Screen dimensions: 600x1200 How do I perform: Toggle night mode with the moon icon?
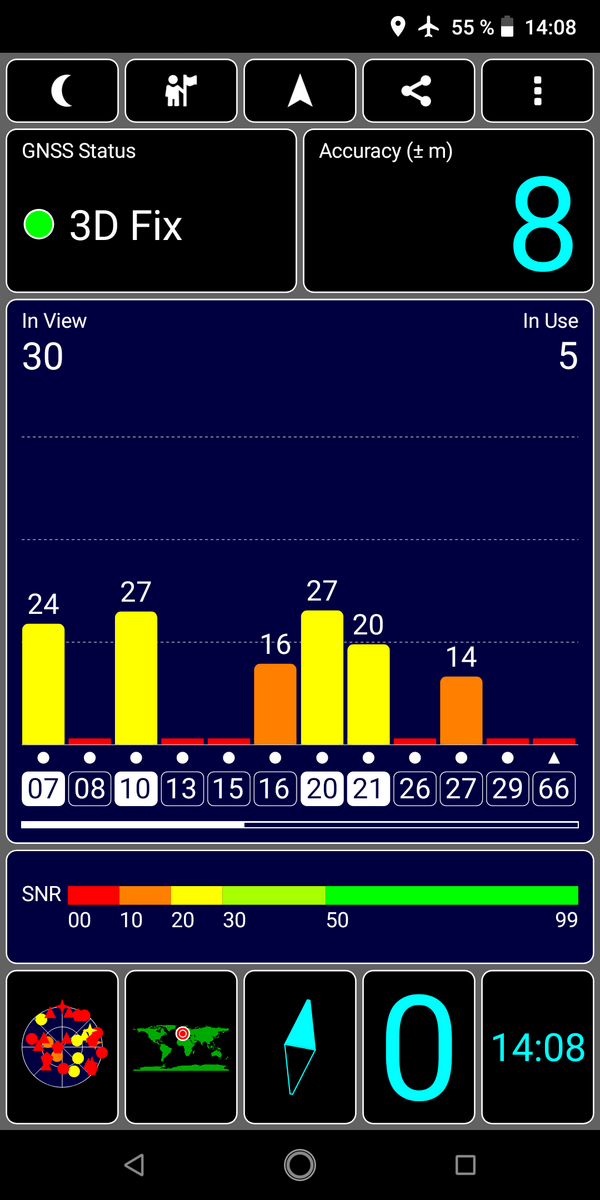click(x=62, y=91)
